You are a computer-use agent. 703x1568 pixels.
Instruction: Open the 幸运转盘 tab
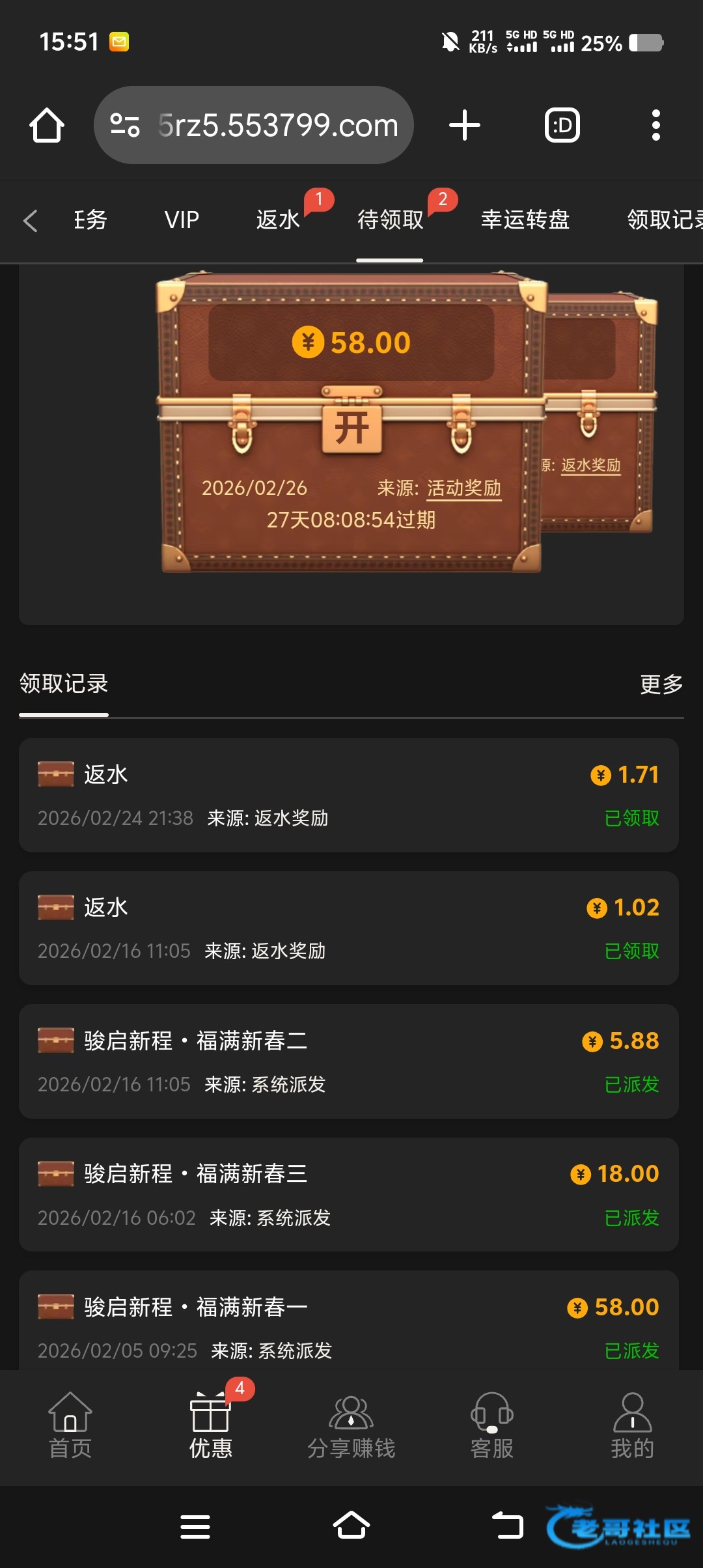coord(525,219)
